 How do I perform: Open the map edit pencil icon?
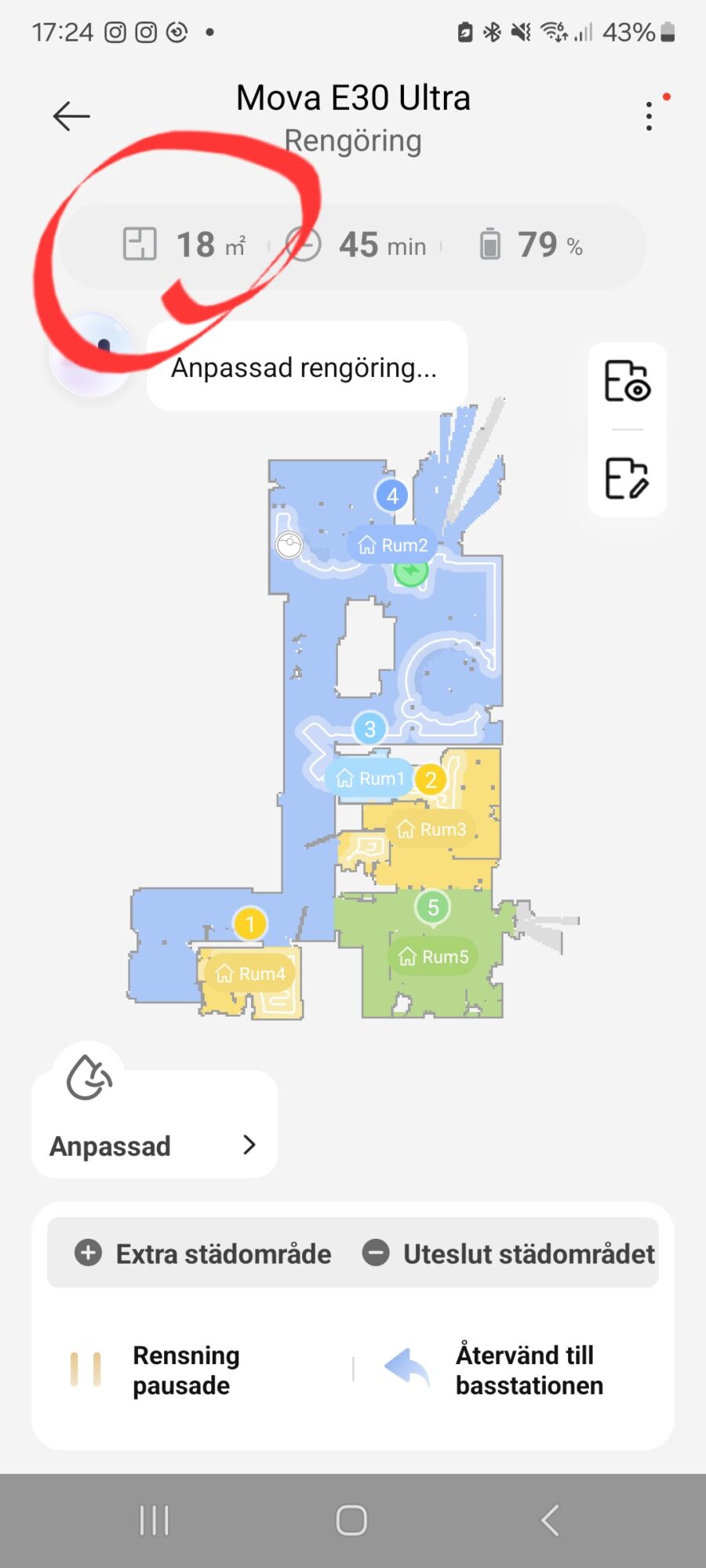click(x=627, y=478)
